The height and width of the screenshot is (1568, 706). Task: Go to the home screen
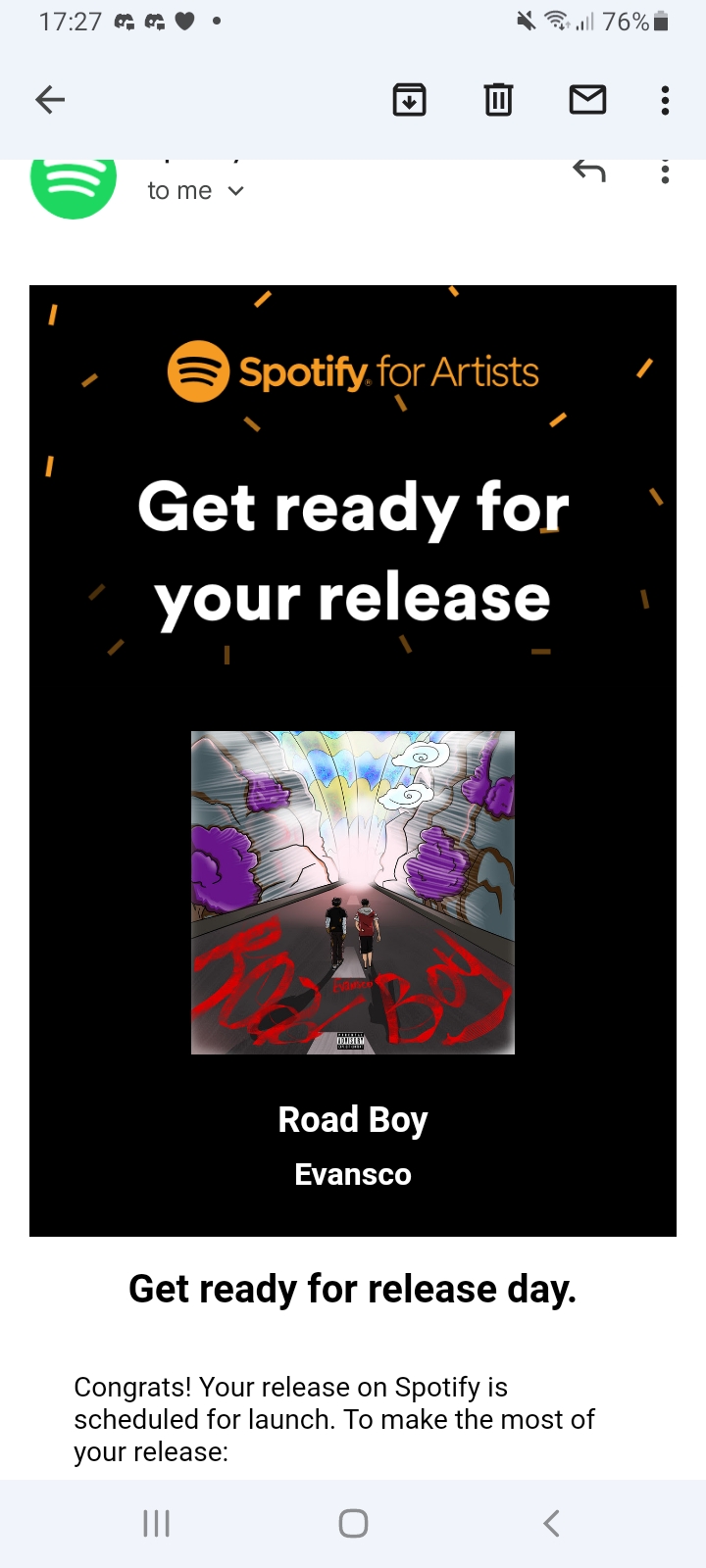click(x=353, y=1523)
